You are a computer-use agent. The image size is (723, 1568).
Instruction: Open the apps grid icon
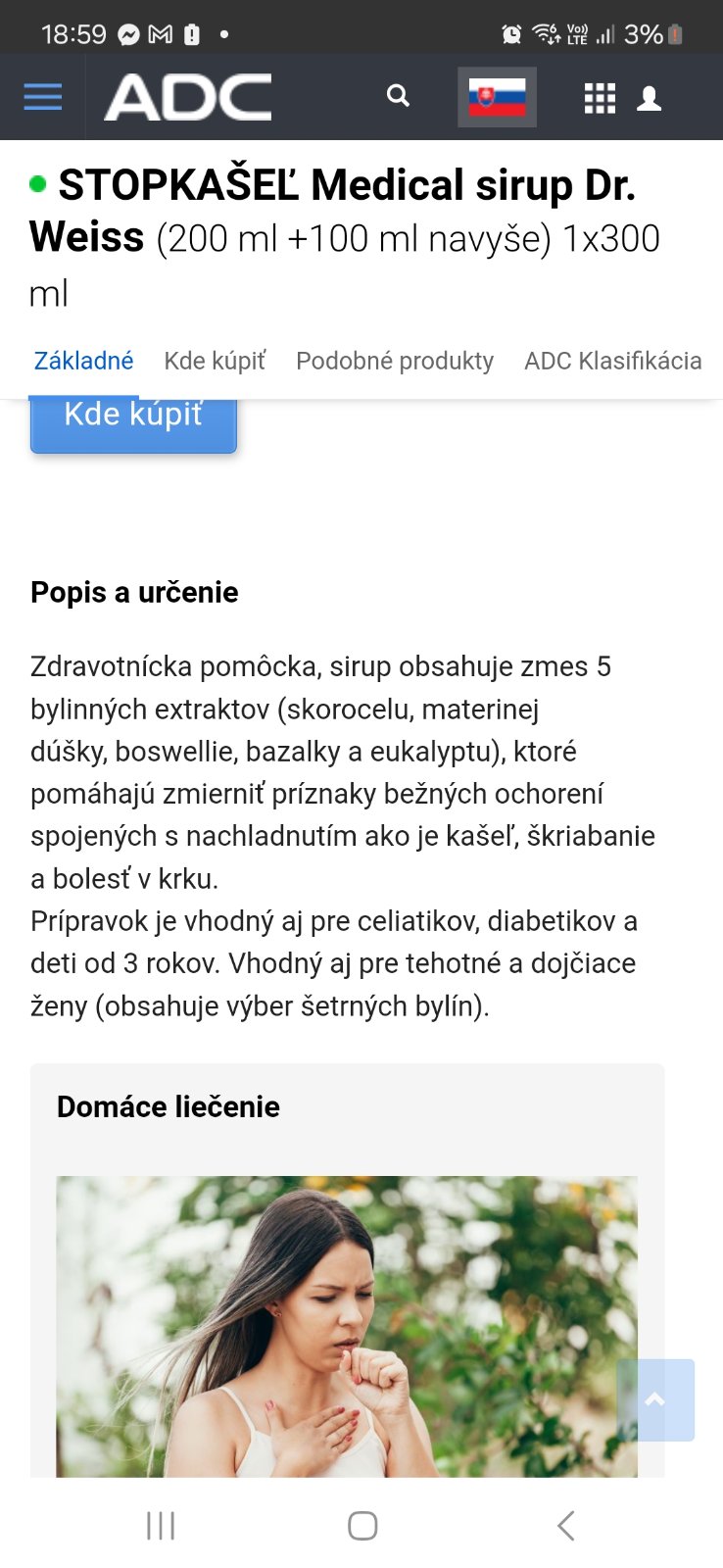click(x=600, y=98)
